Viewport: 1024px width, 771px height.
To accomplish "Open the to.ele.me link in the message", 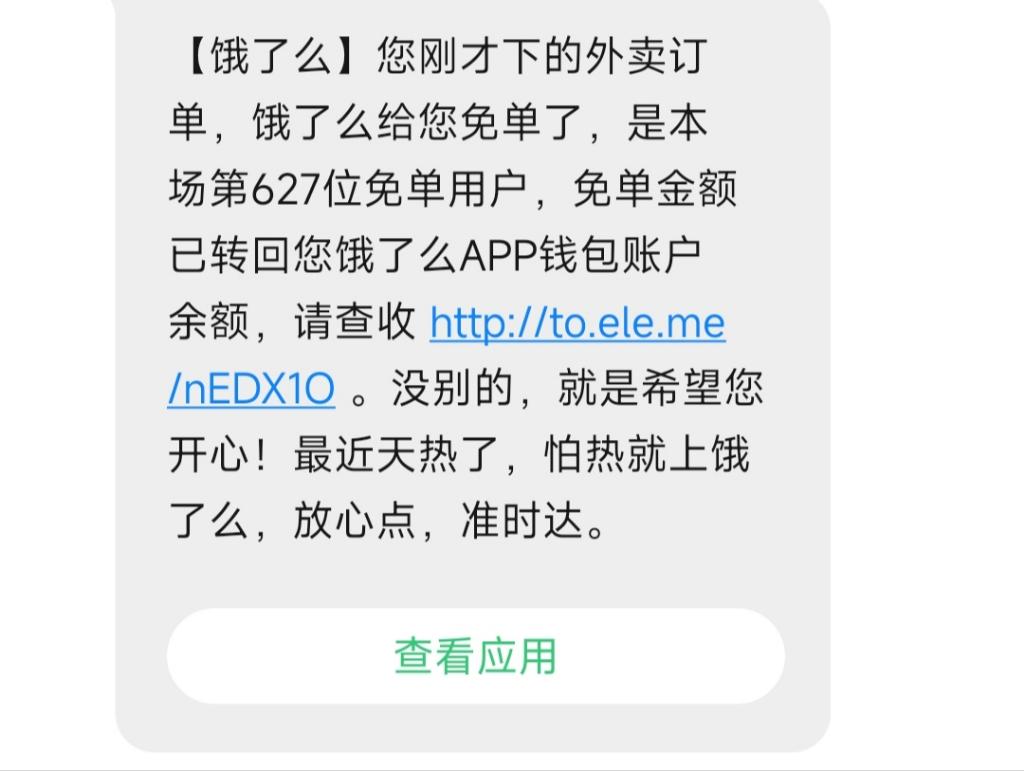I will point(577,323).
